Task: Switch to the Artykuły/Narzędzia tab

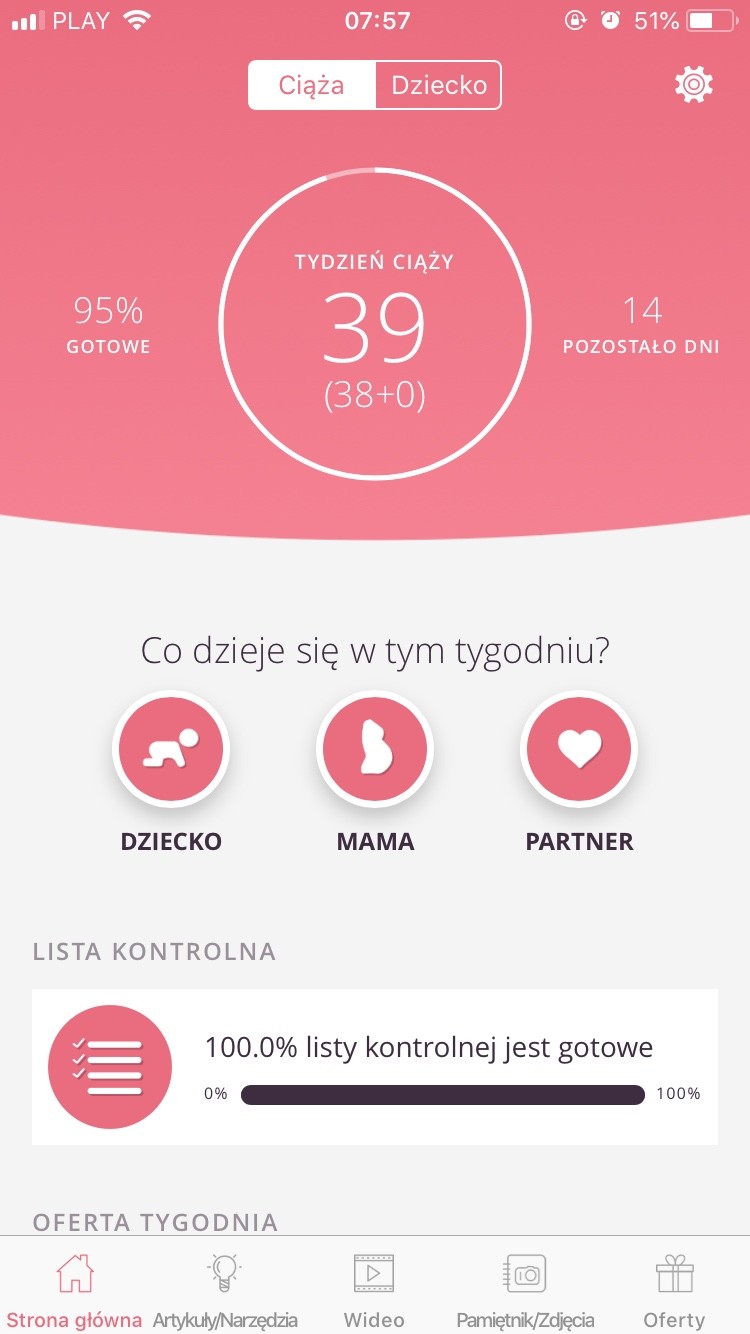Action: [x=225, y=1290]
